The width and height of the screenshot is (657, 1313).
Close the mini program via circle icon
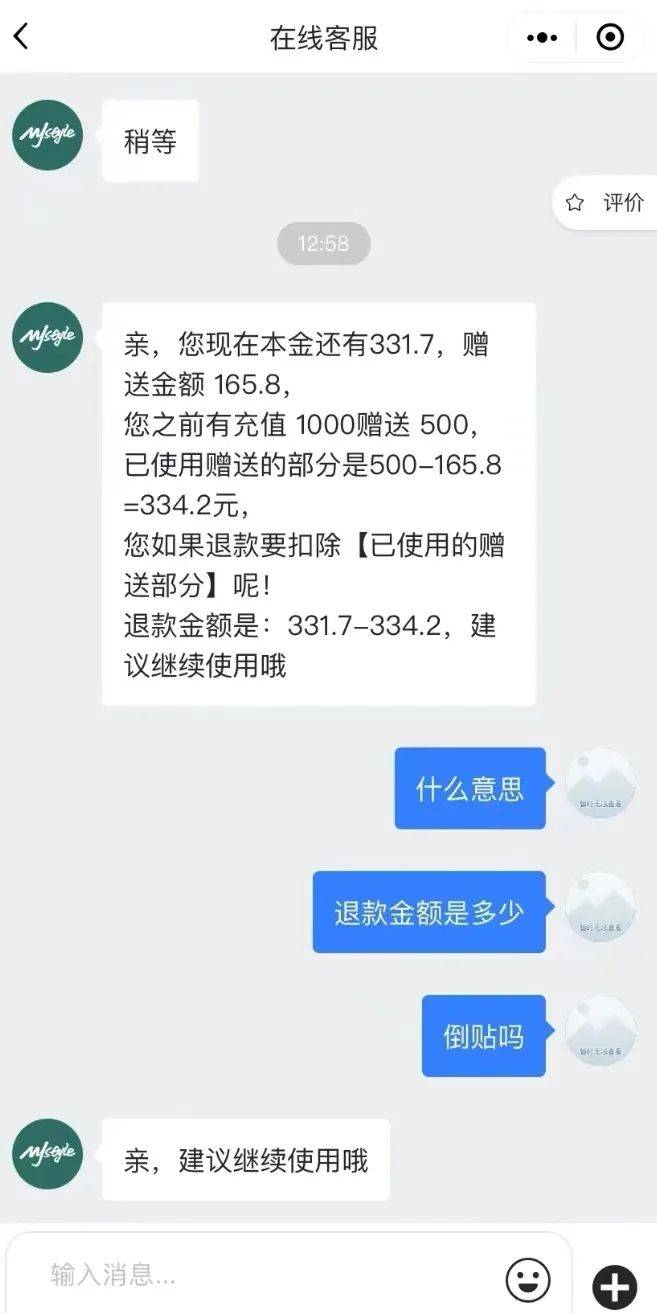(609, 38)
